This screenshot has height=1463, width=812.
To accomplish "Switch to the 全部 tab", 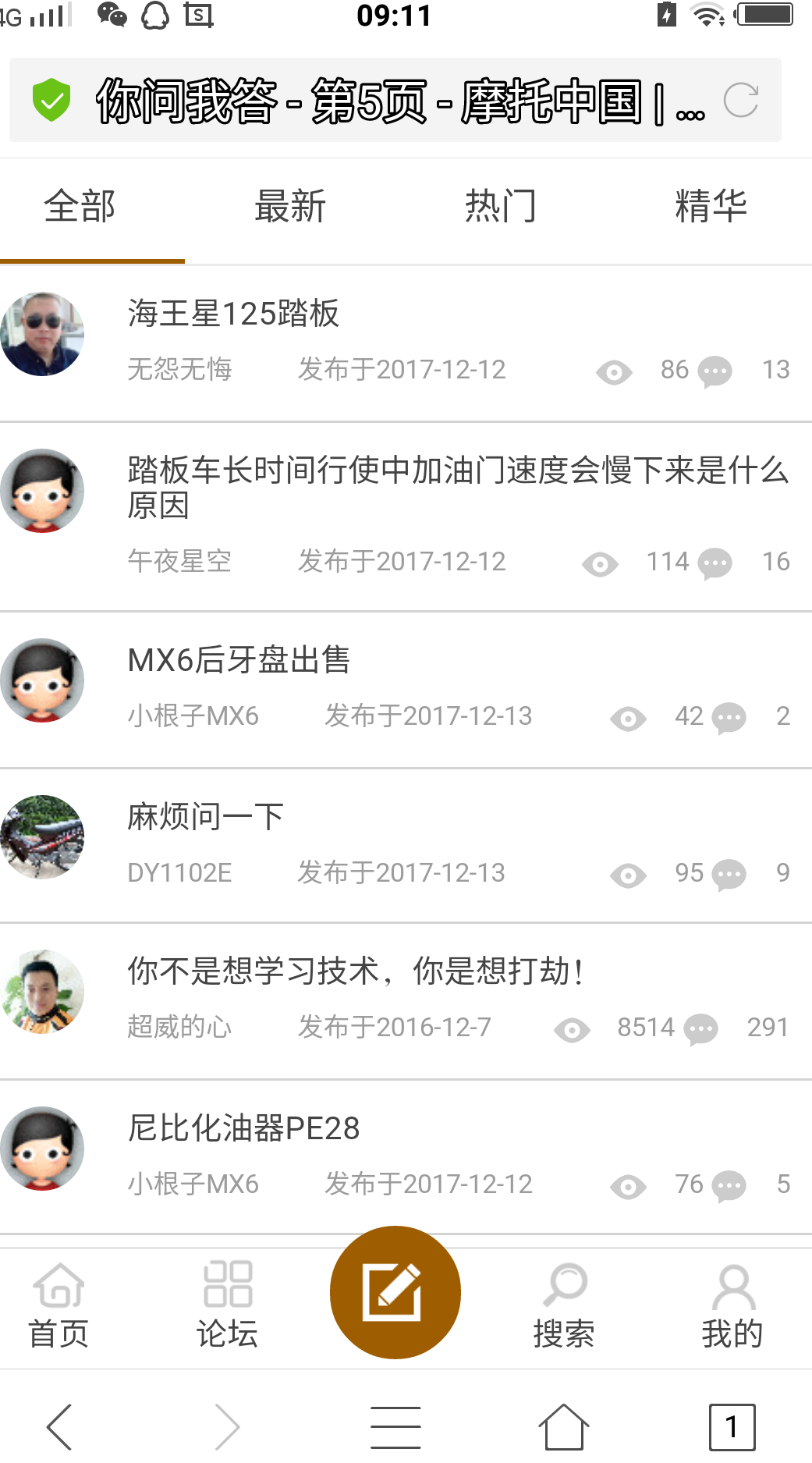I will 80,208.
